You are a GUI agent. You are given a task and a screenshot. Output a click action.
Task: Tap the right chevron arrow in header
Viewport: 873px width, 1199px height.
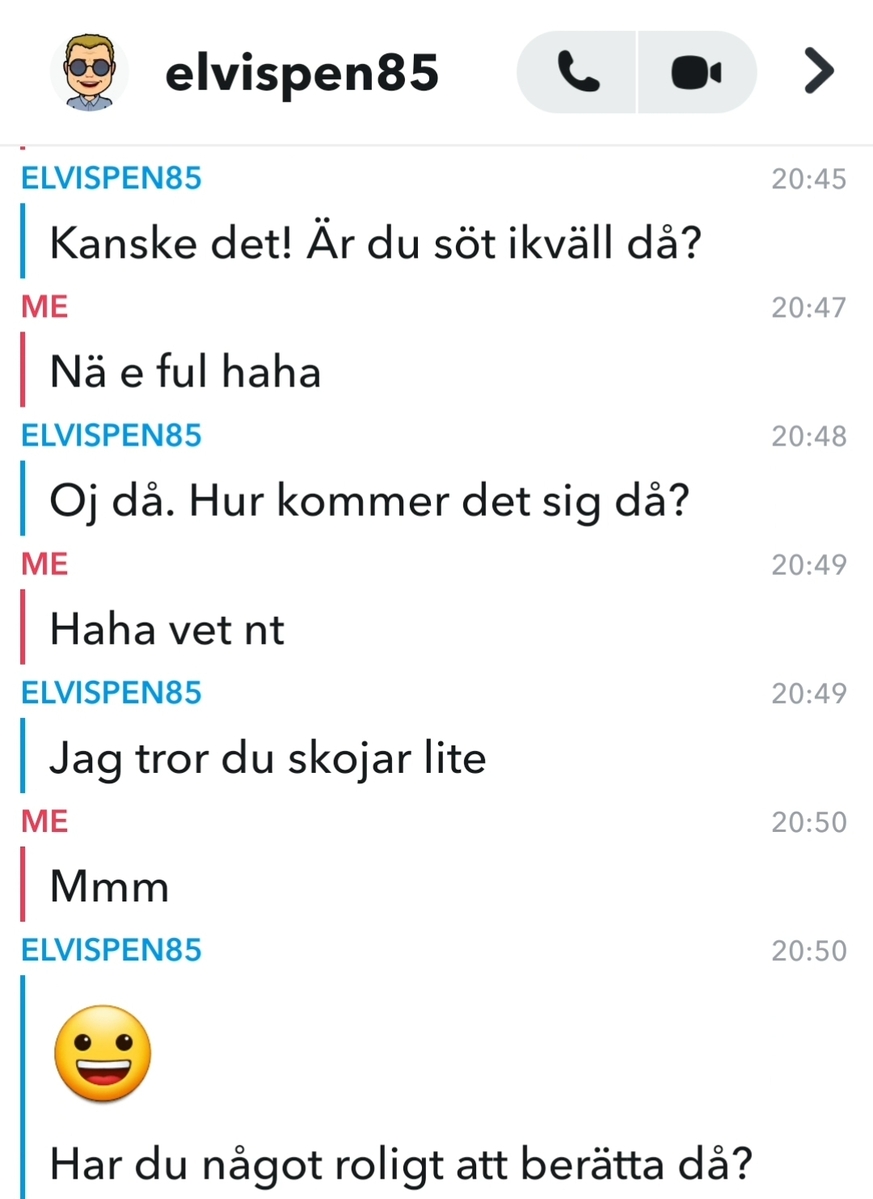coord(818,72)
